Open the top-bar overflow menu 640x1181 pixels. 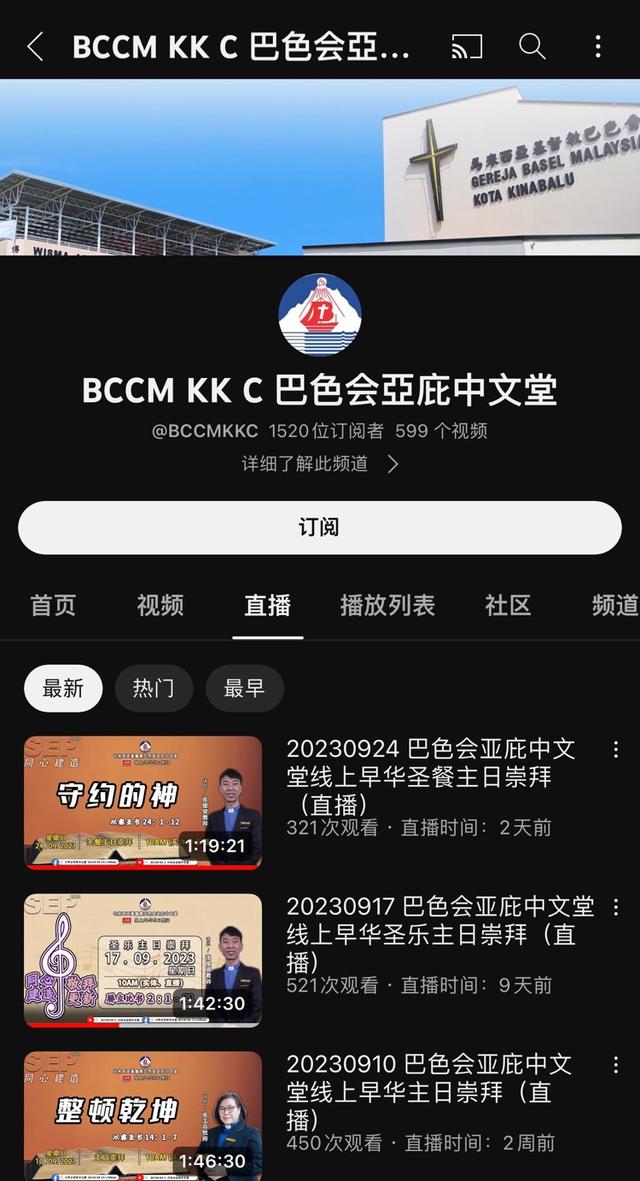click(598, 46)
